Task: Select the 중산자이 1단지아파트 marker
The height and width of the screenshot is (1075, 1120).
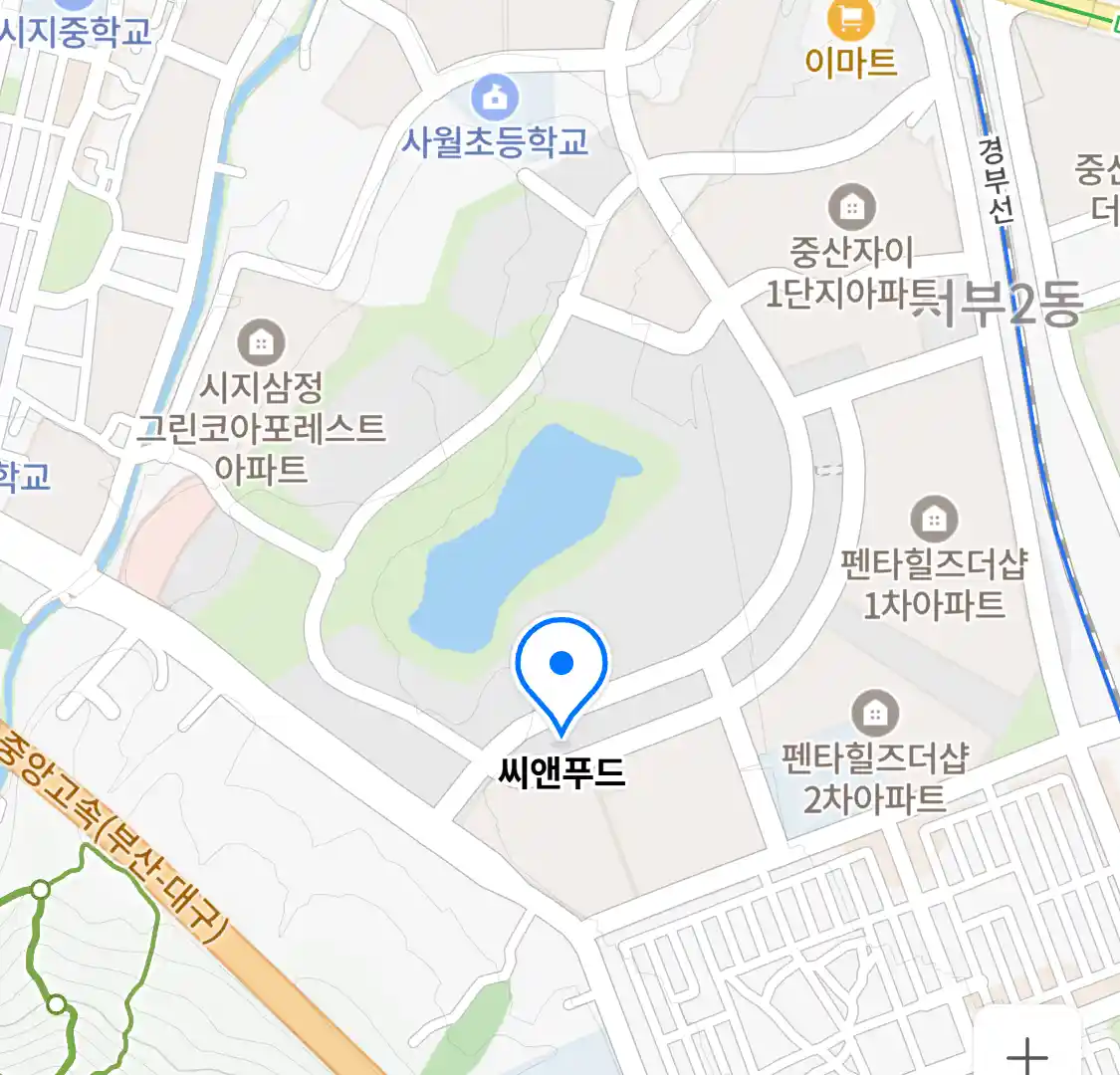Action: [x=851, y=207]
